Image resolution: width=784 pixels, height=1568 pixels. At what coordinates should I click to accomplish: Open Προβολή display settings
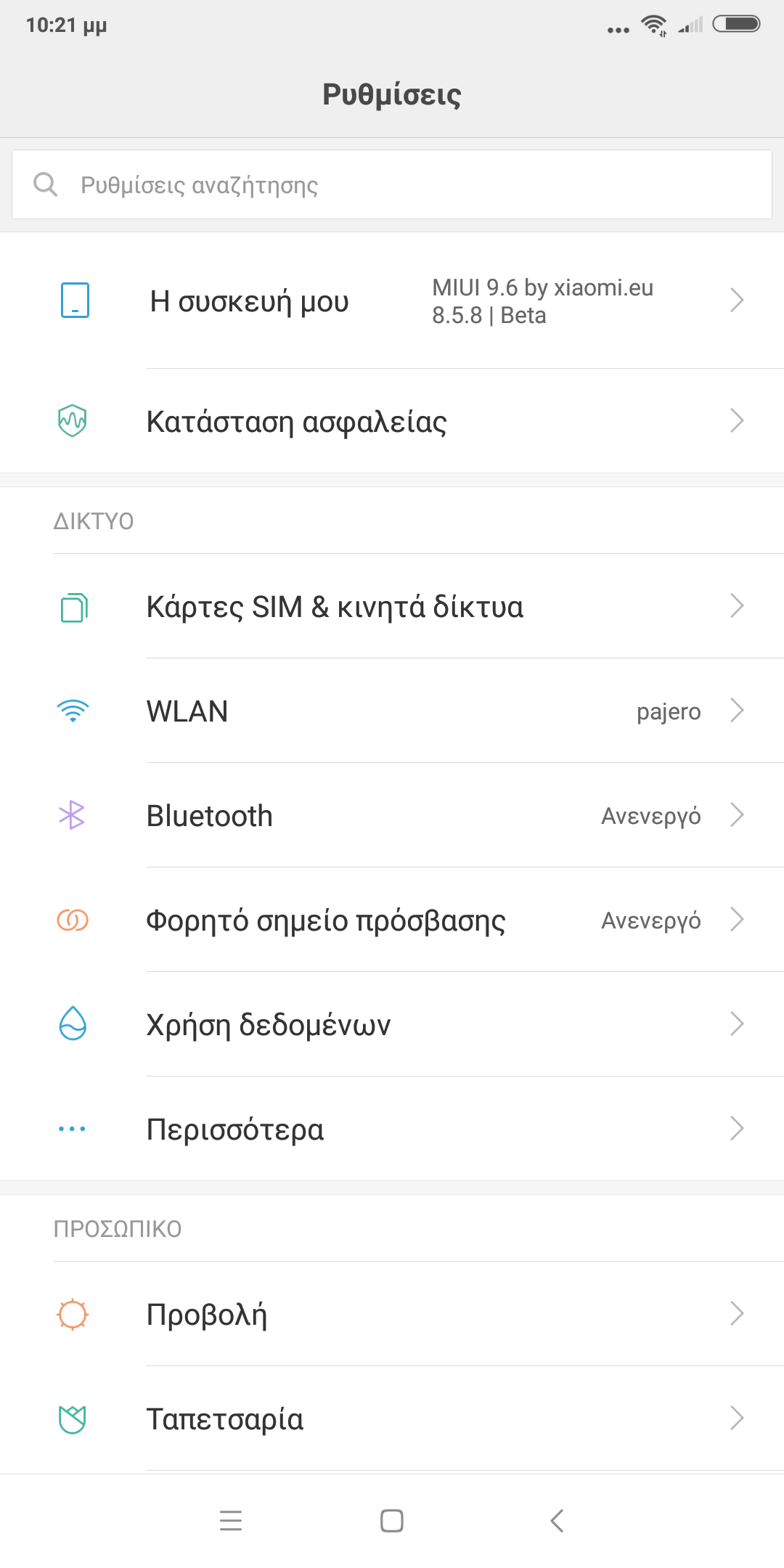(392, 1314)
